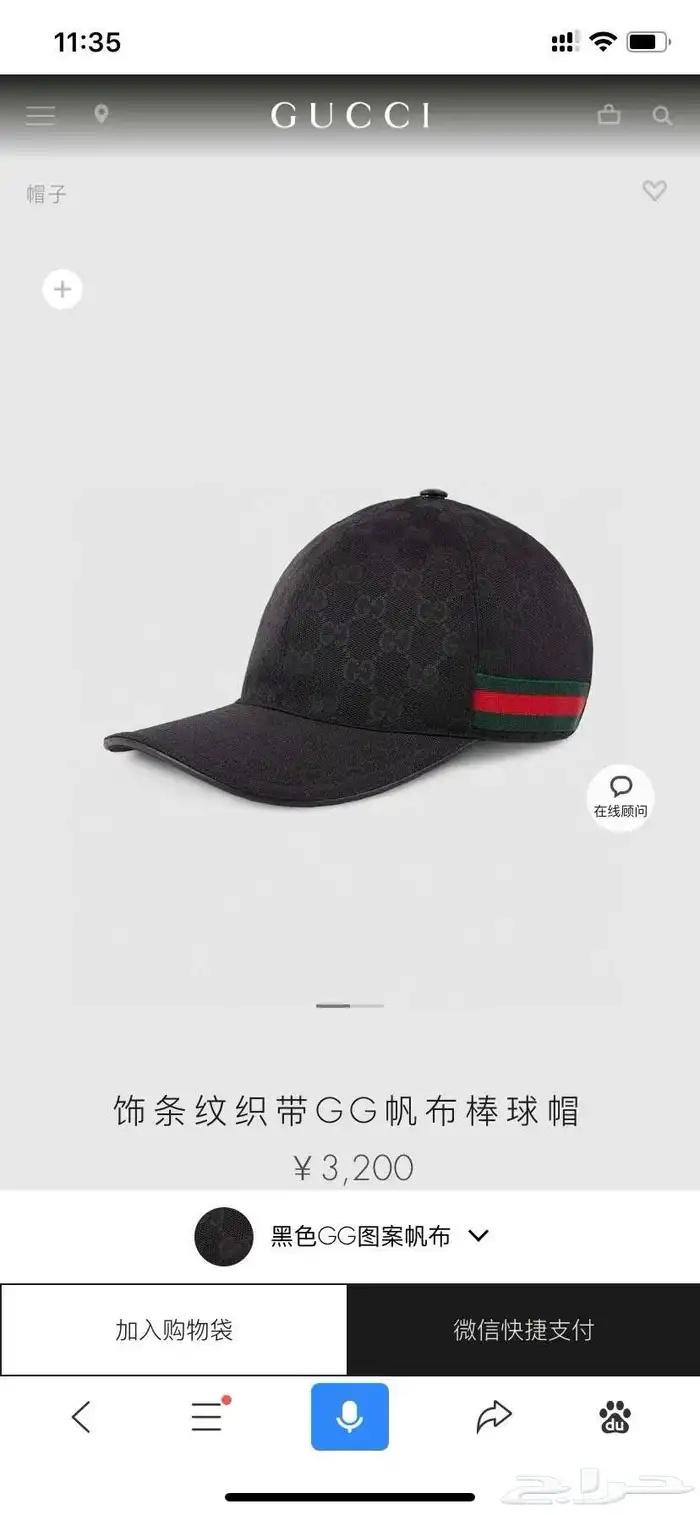Start voice search with the microphone button
Viewport: 700px width, 1515px height.
coord(349,1416)
